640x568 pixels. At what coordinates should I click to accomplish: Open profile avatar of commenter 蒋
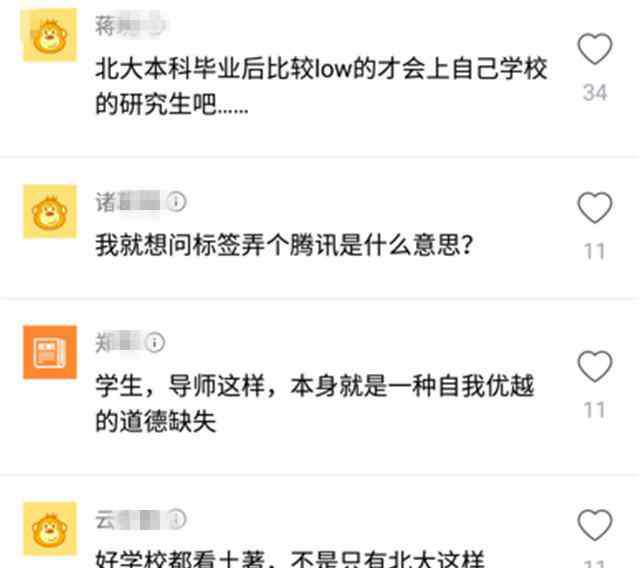tap(49, 37)
